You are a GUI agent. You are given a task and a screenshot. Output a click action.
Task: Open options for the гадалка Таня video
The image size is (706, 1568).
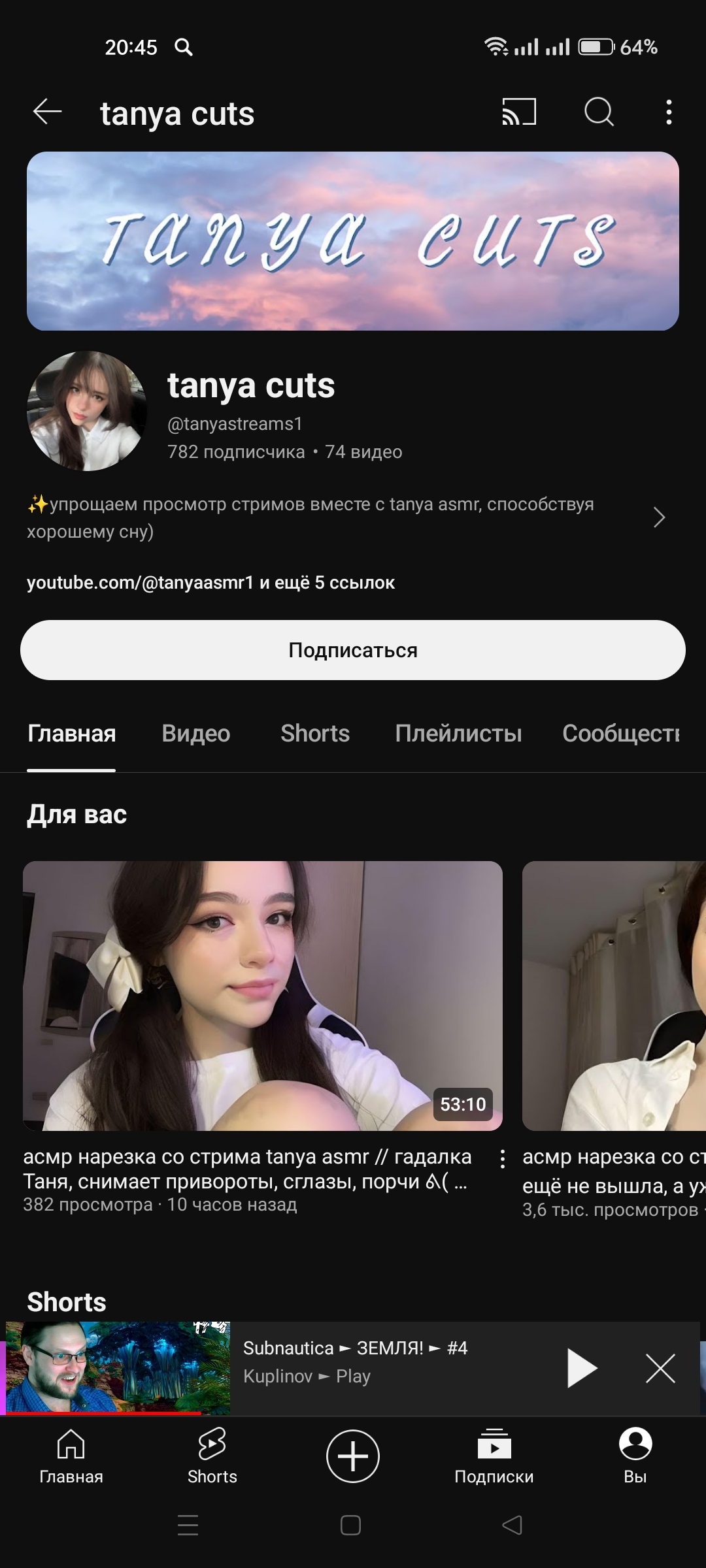[502, 1159]
